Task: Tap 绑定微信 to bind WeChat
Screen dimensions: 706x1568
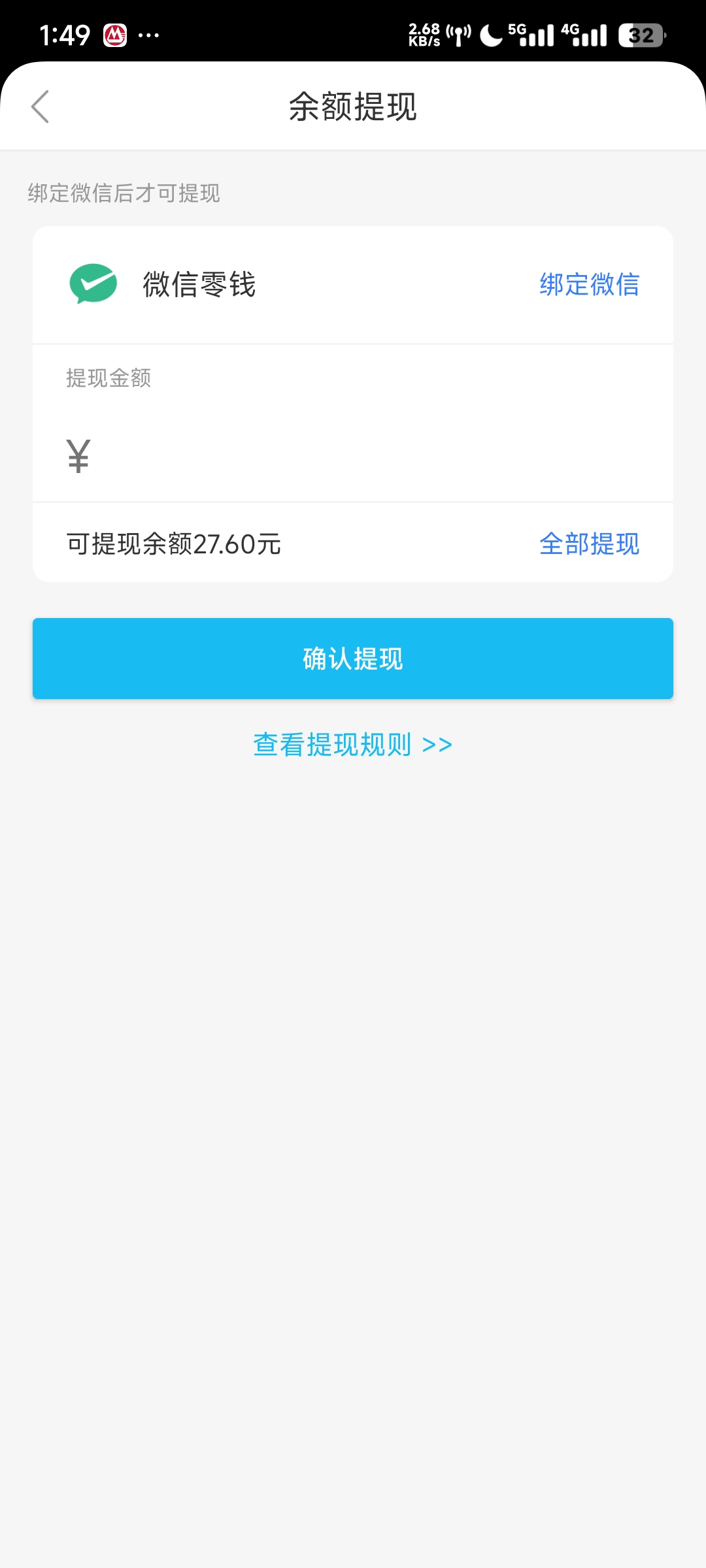Action: pos(589,285)
